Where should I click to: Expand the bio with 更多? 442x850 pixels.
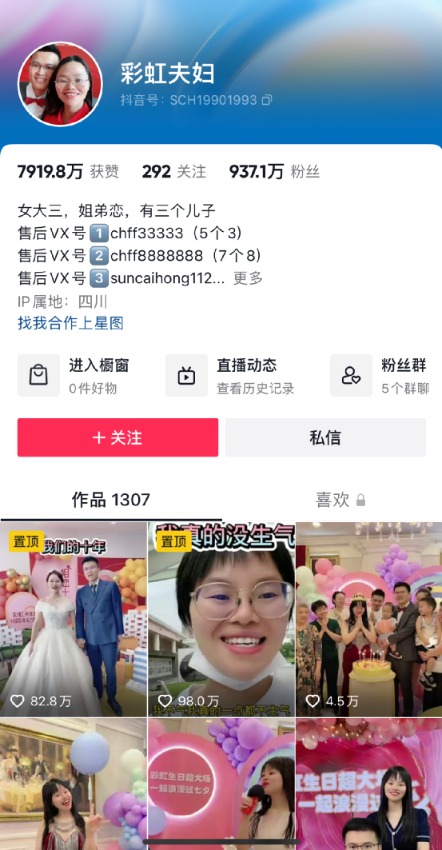(x=248, y=279)
